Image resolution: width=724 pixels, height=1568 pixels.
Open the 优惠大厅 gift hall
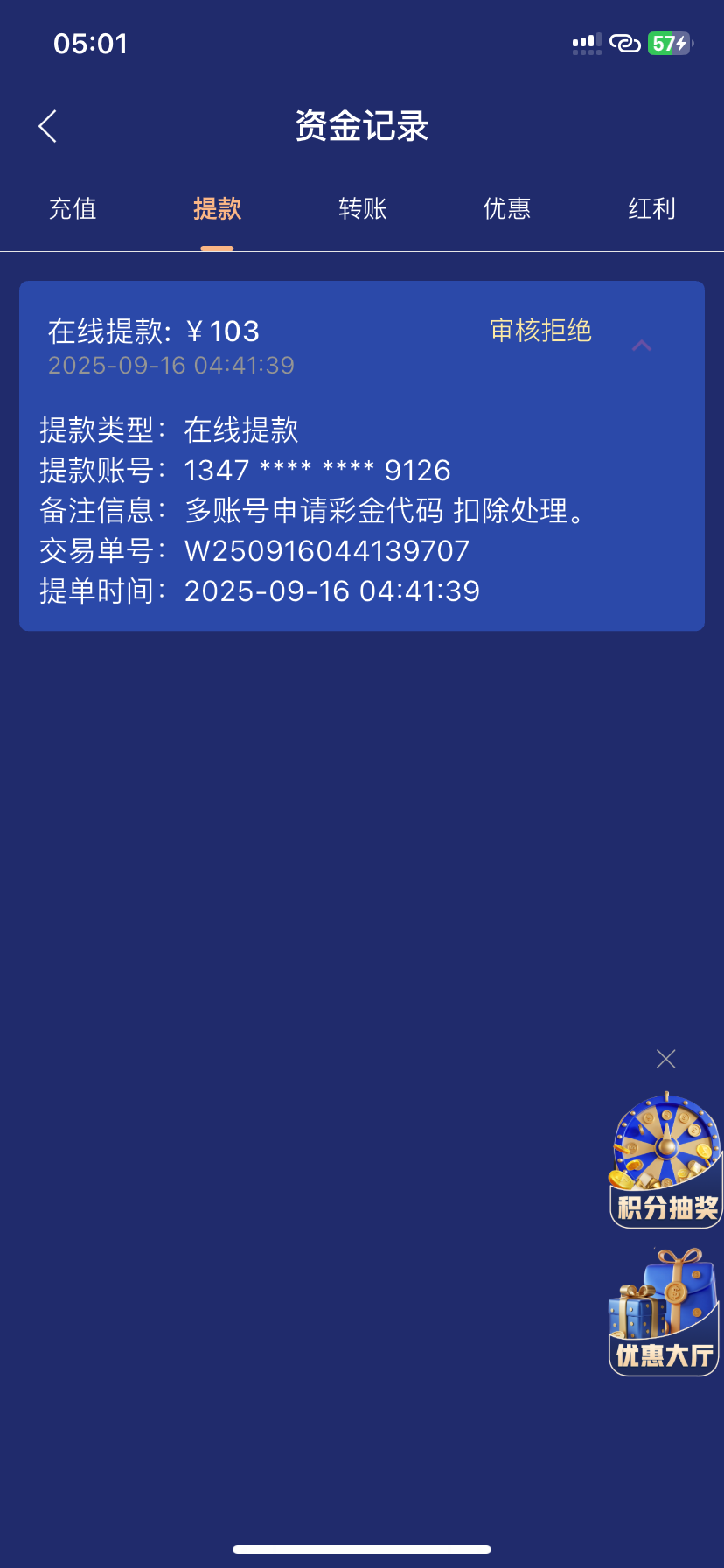pyautogui.click(x=665, y=1312)
